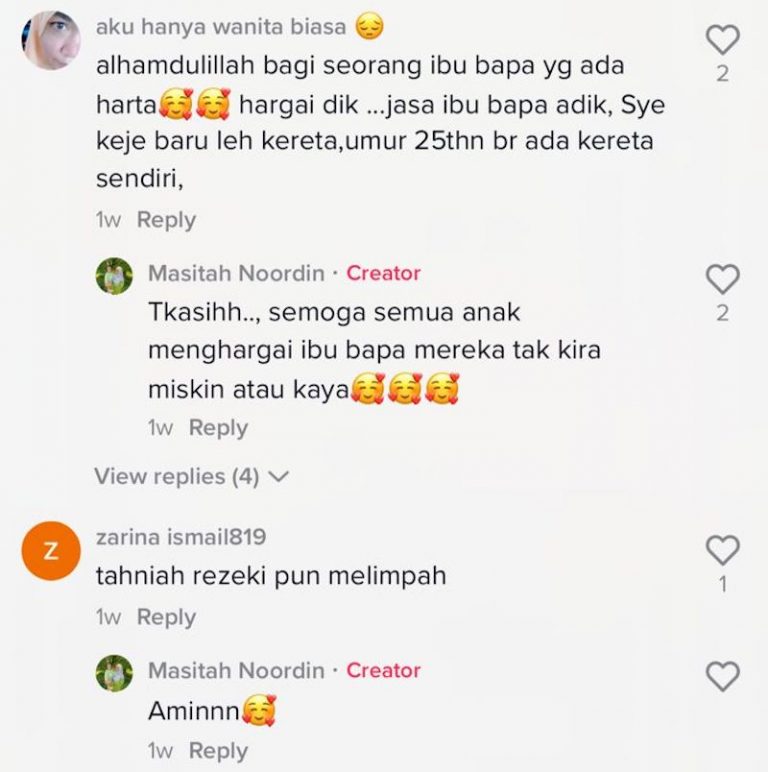Open Masitah Noordin's name above the Aminnn reply
Screen dimensions: 768x772
236,670
